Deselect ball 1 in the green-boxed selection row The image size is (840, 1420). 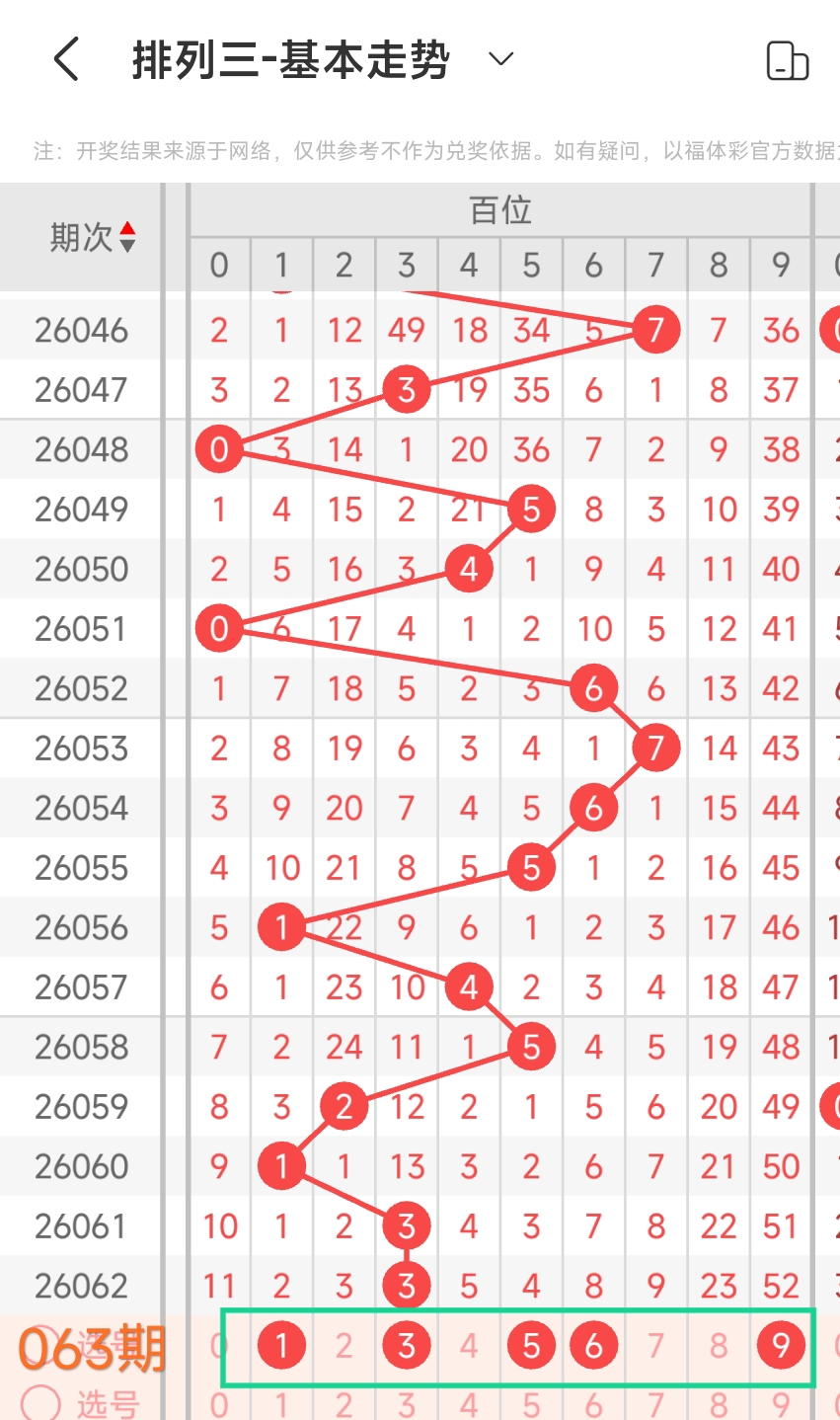click(x=281, y=1345)
